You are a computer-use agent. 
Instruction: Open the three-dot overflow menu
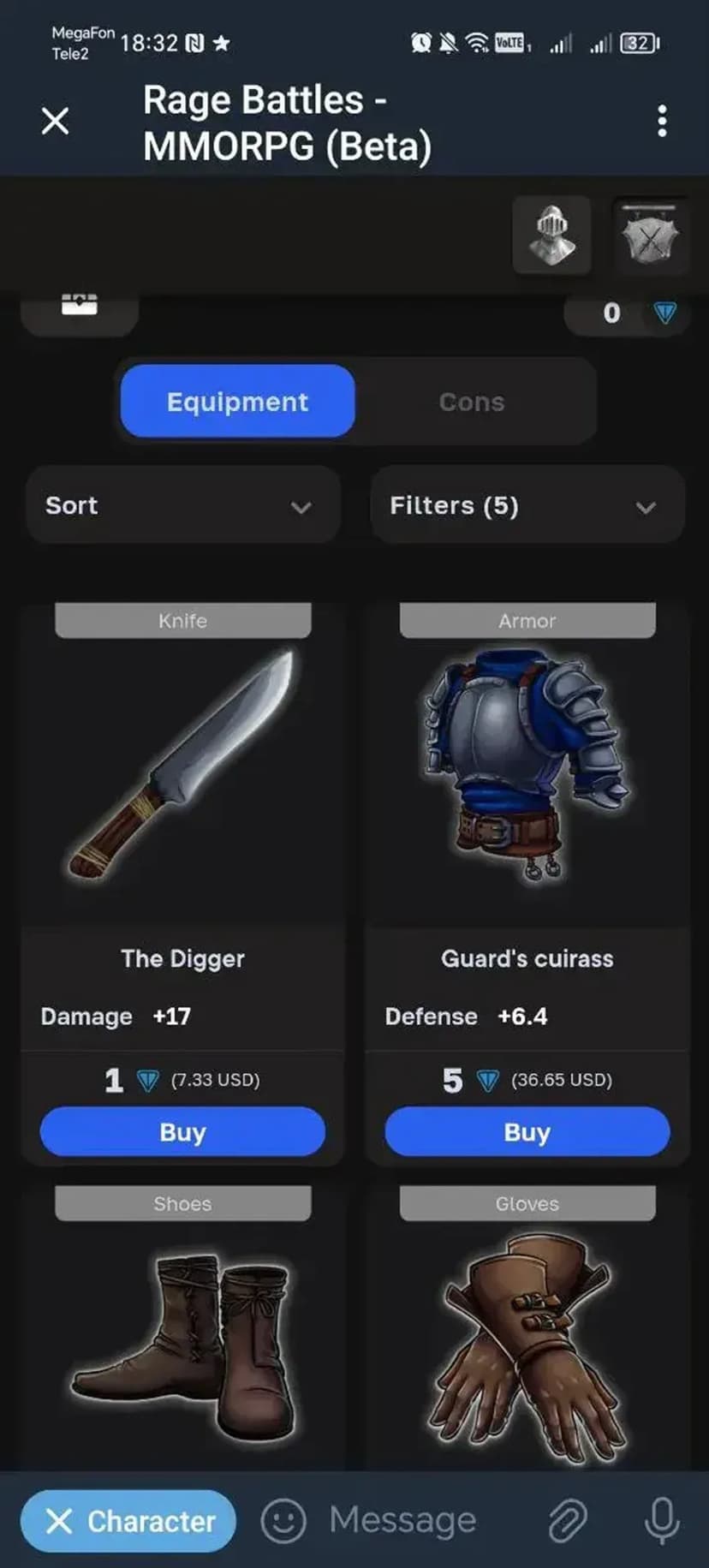pyautogui.click(x=661, y=121)
